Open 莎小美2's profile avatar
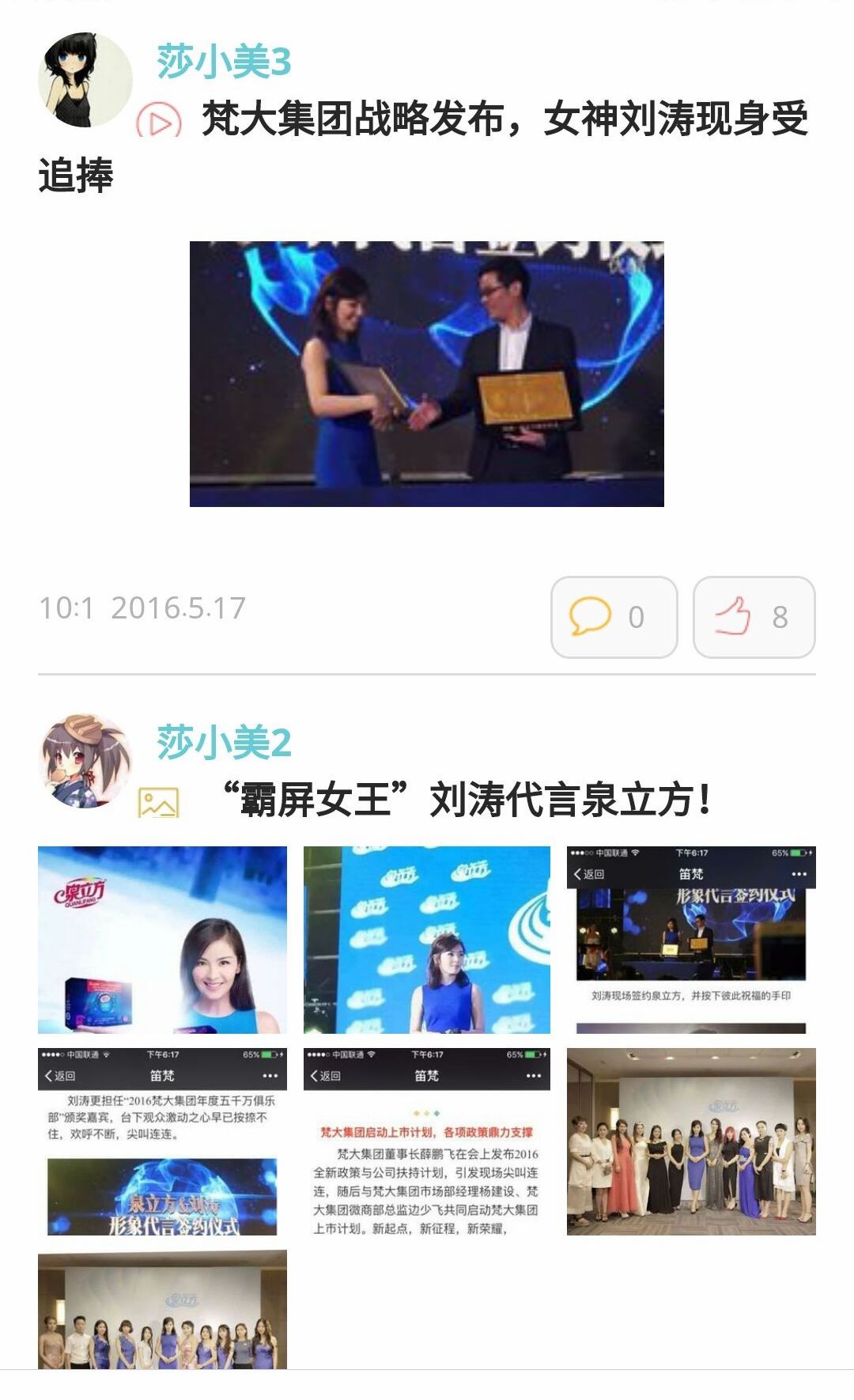This screenshot has height=1400, width=854. (85, 762)
